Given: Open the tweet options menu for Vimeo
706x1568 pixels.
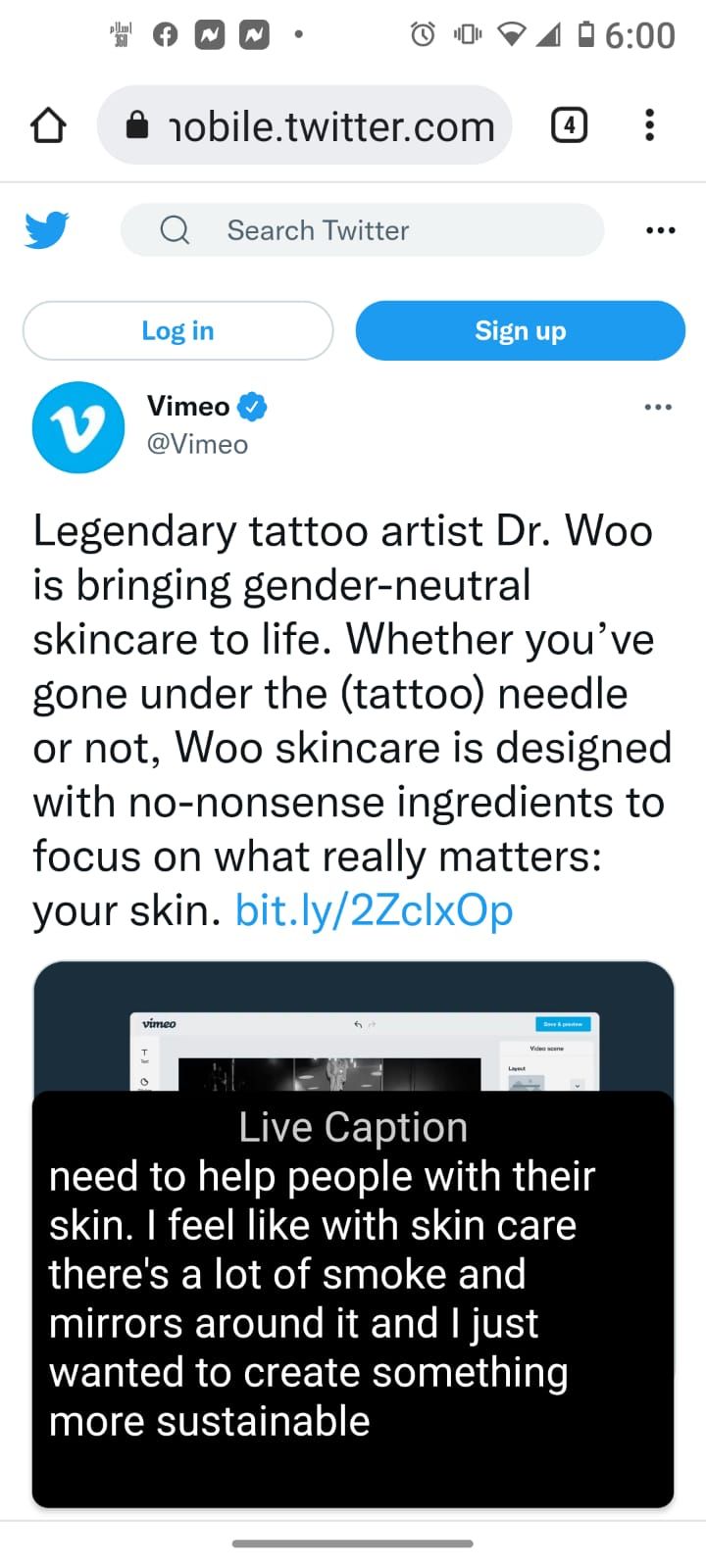Looking at the screenshot, I should click(x=658, y=407).
